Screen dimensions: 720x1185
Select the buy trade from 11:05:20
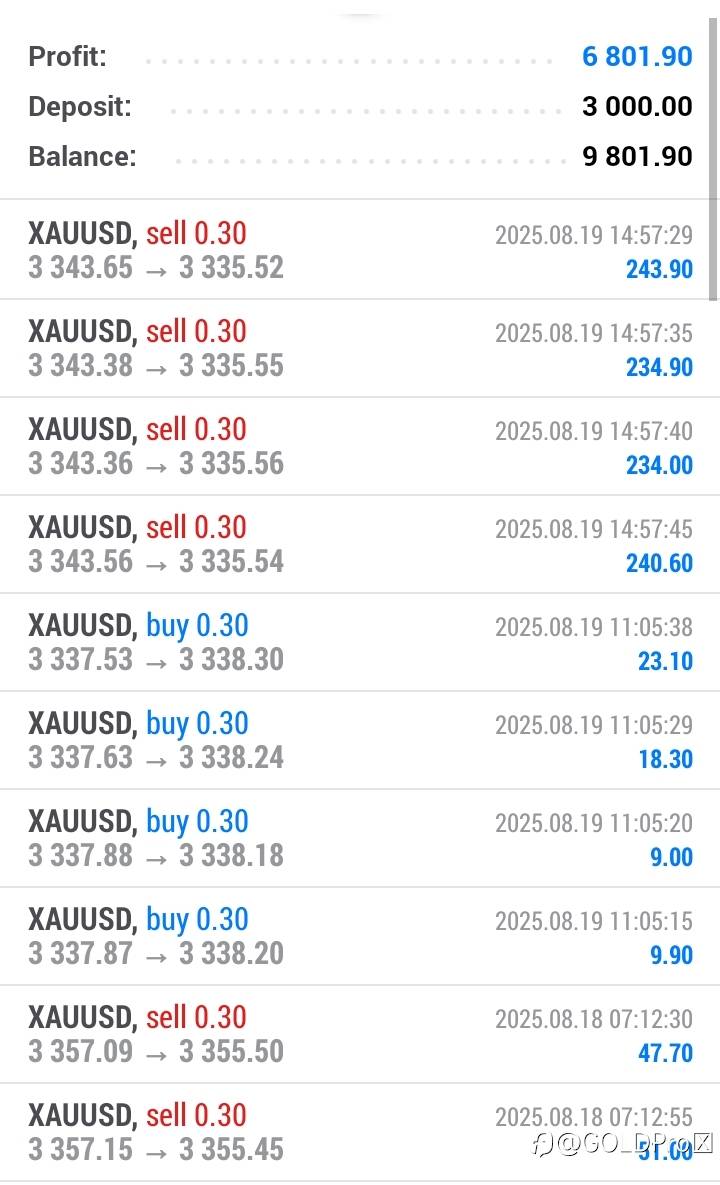[x=360, y=838]
